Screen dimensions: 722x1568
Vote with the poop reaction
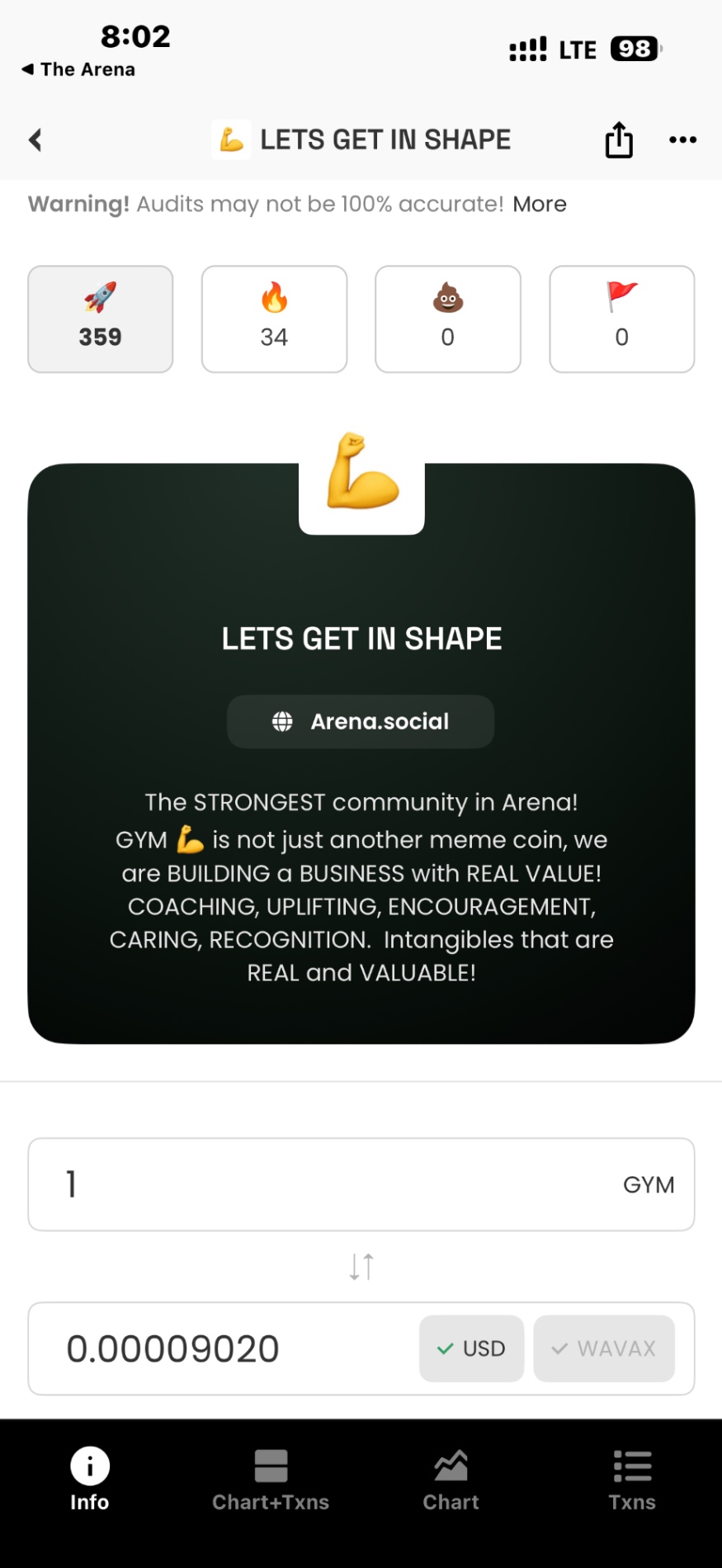(x=448, y=319)
